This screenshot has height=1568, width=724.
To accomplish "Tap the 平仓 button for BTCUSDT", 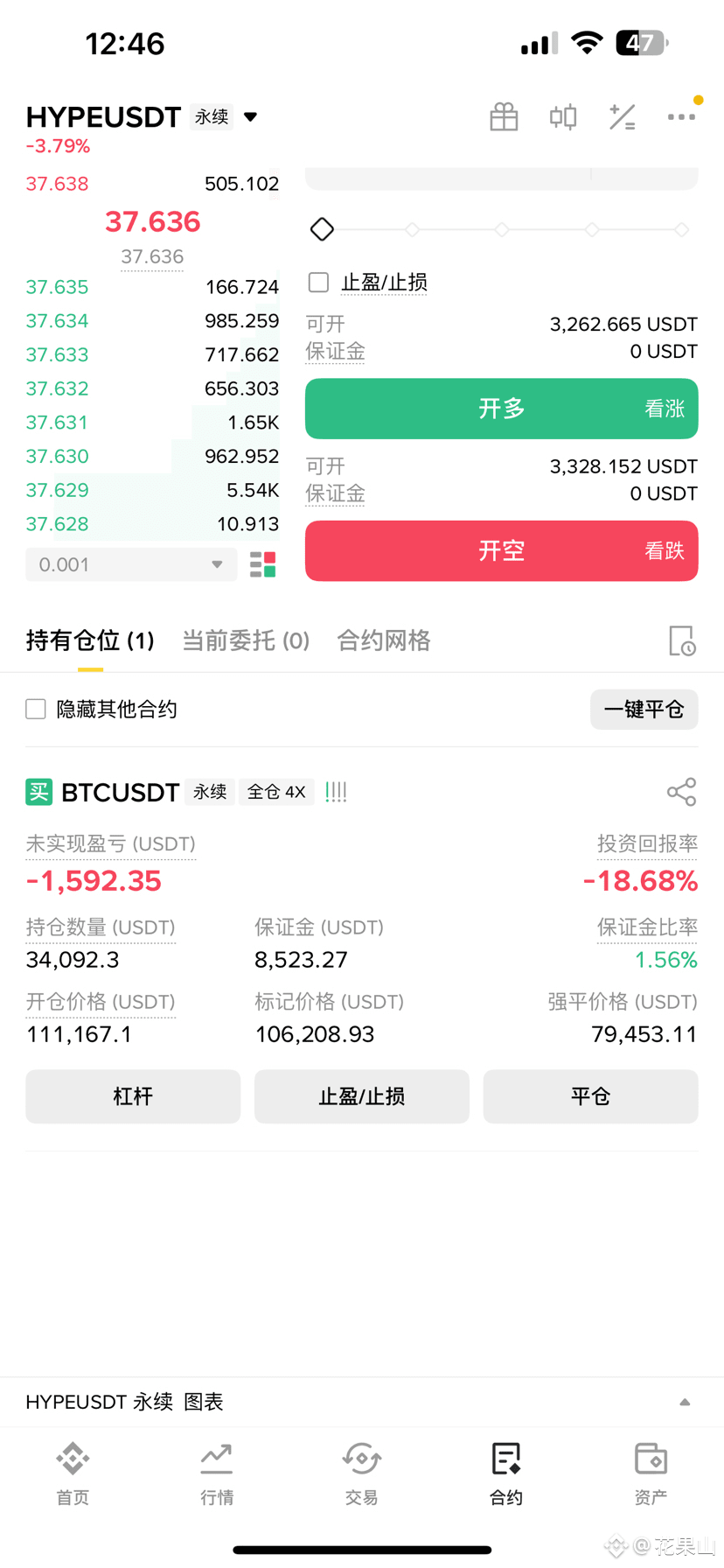I will (x=590, y=1096).
